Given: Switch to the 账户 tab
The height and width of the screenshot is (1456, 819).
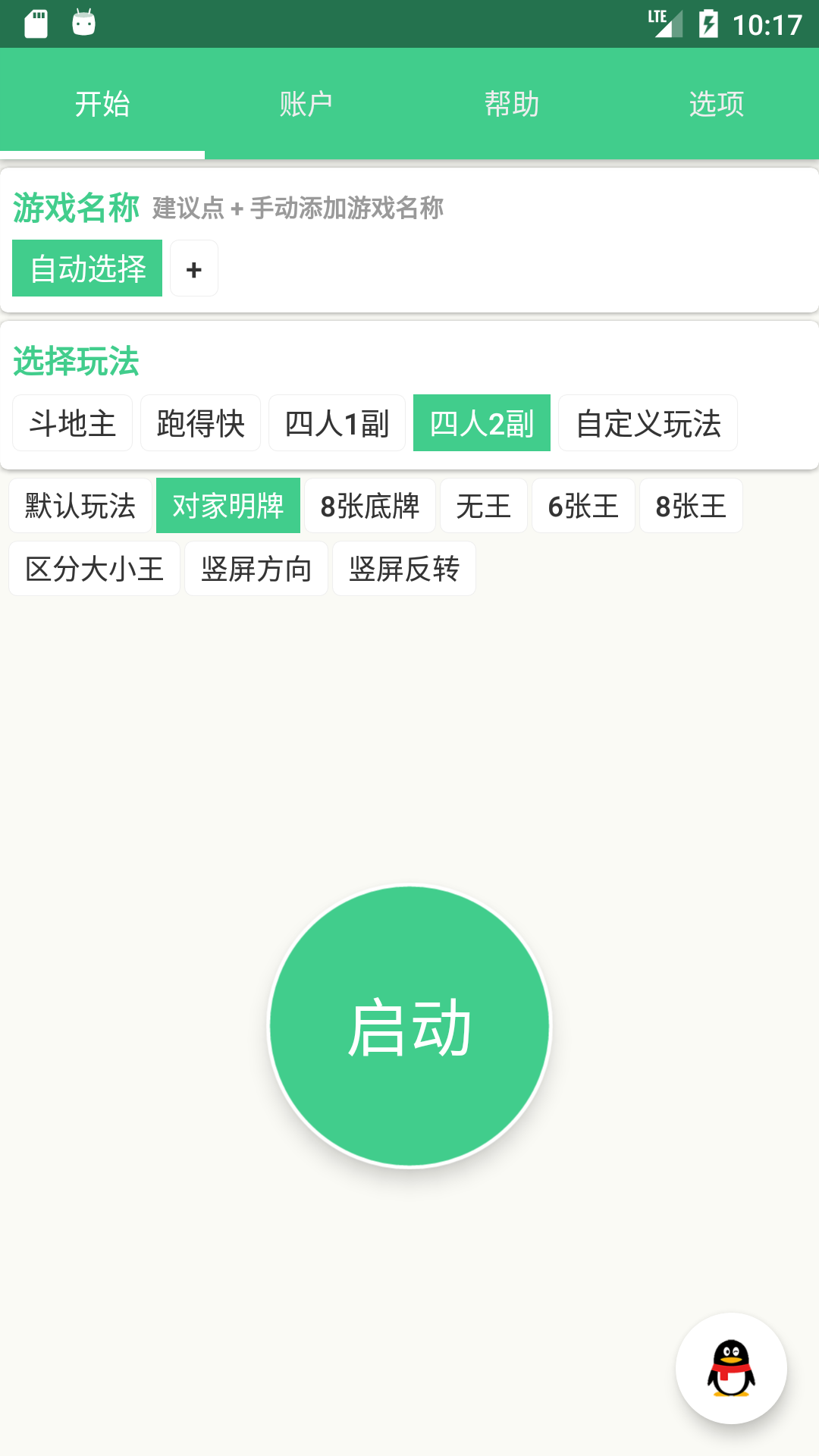Looking at the screenshot, I should click(306, 104).
